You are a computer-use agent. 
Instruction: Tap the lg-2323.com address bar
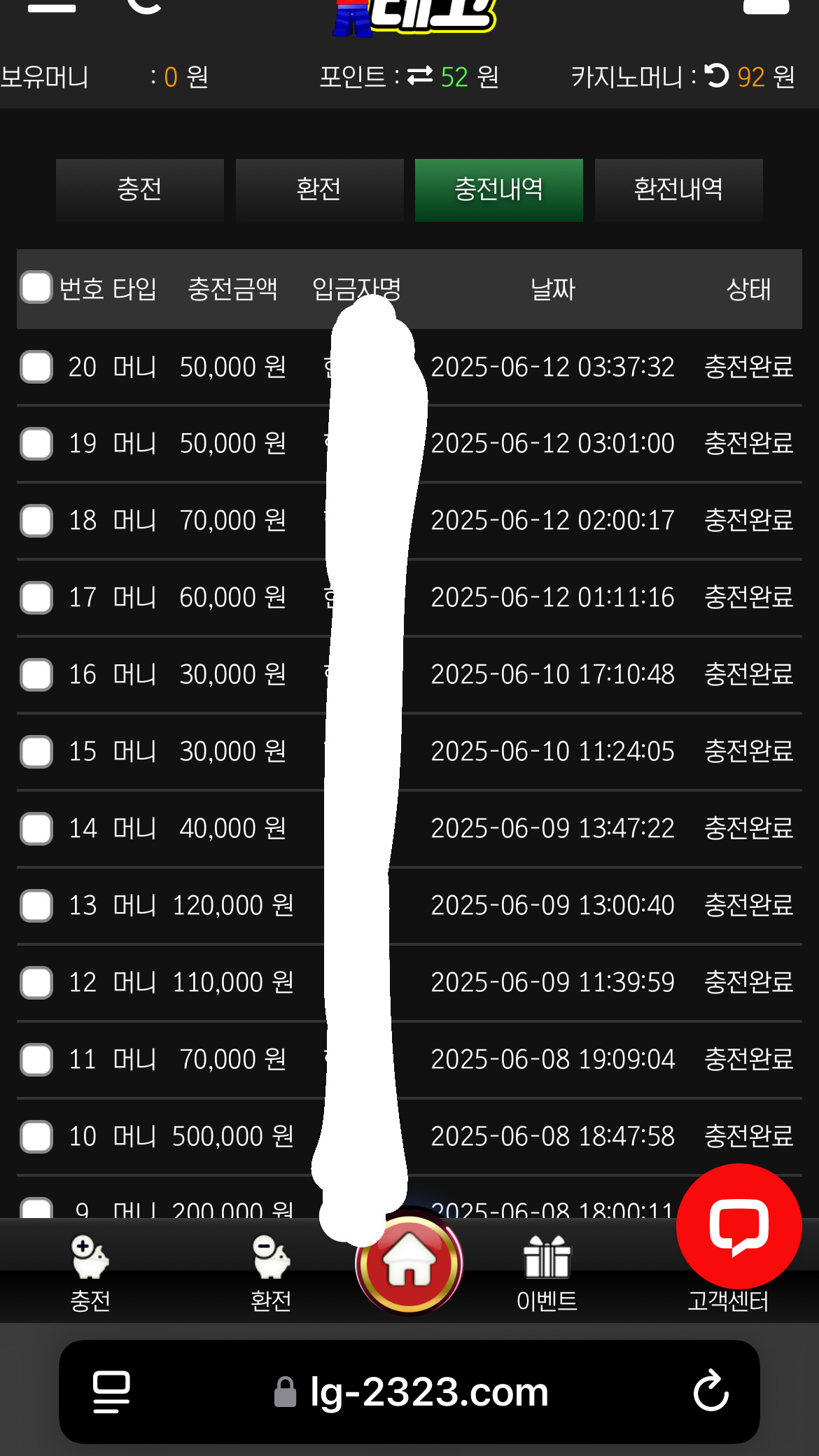pyautogui.click(x=428, y=1392)
